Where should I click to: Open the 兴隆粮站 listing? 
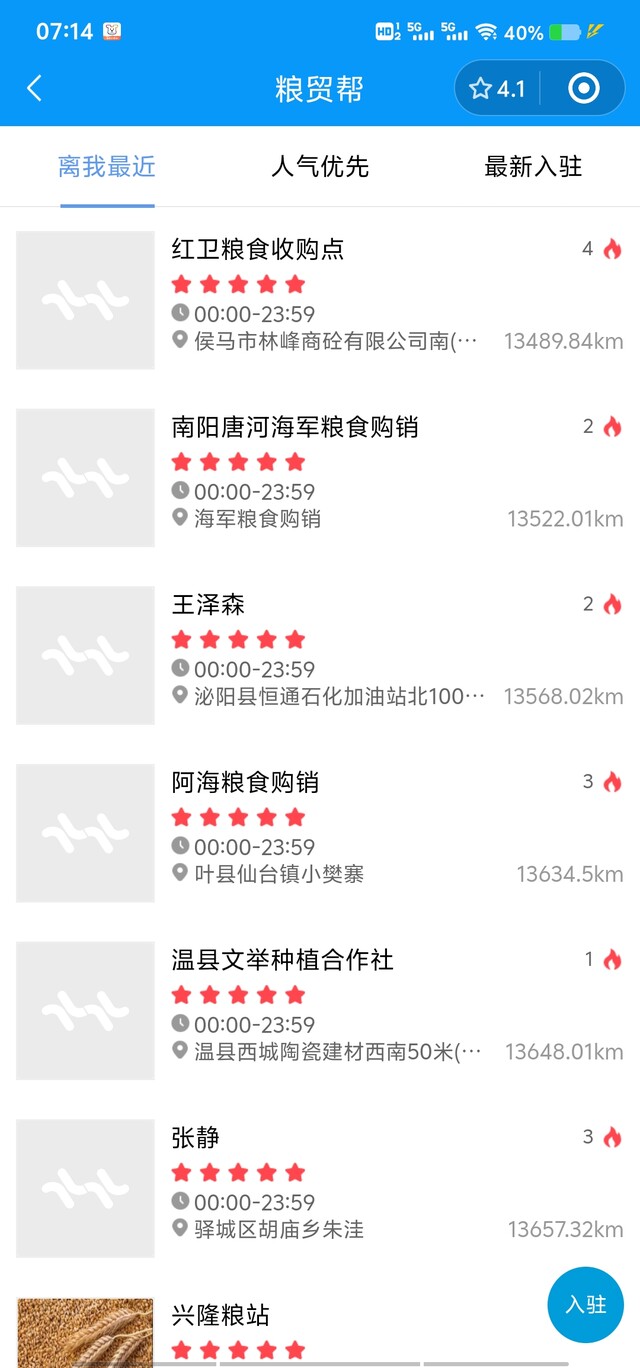[220, 1315]
